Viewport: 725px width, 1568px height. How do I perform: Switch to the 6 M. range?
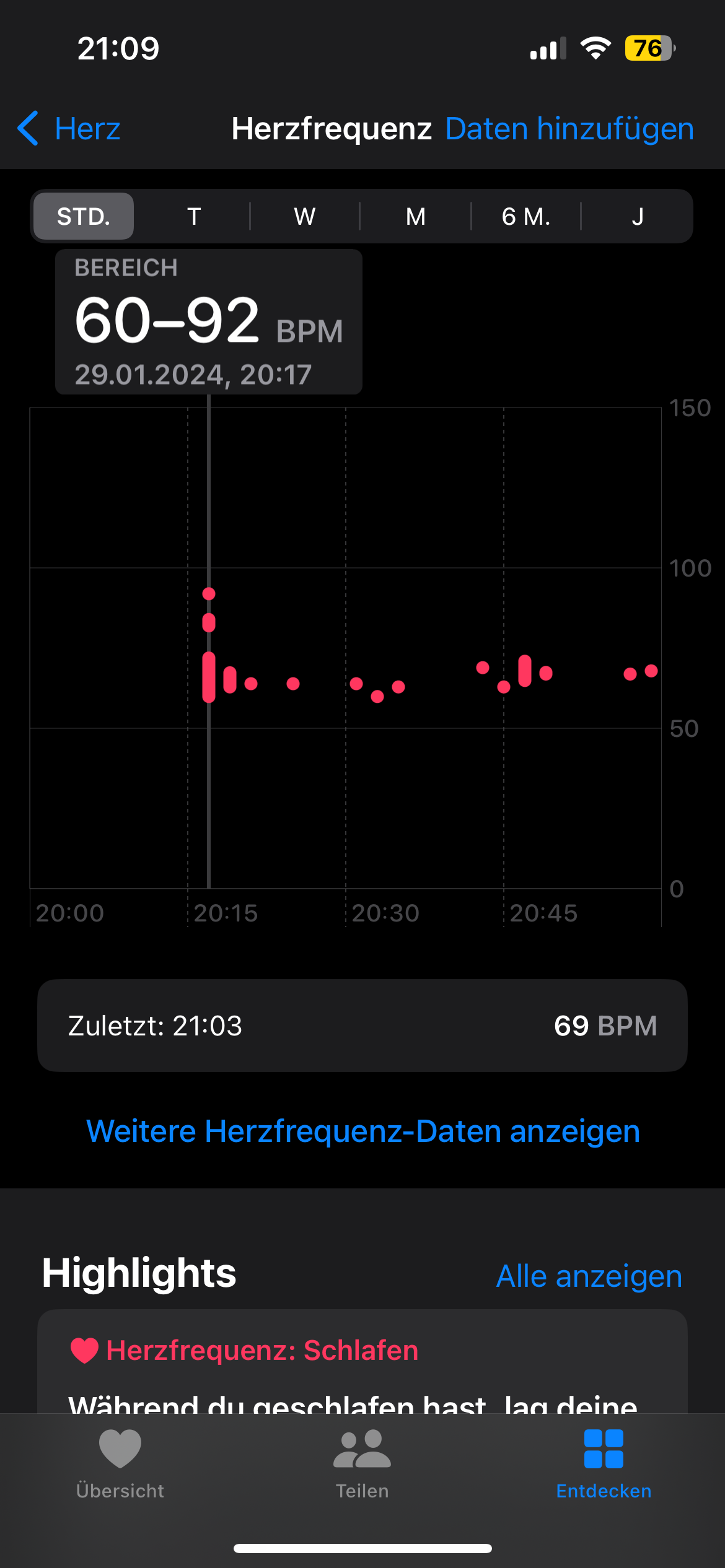[x=525, y=217]
